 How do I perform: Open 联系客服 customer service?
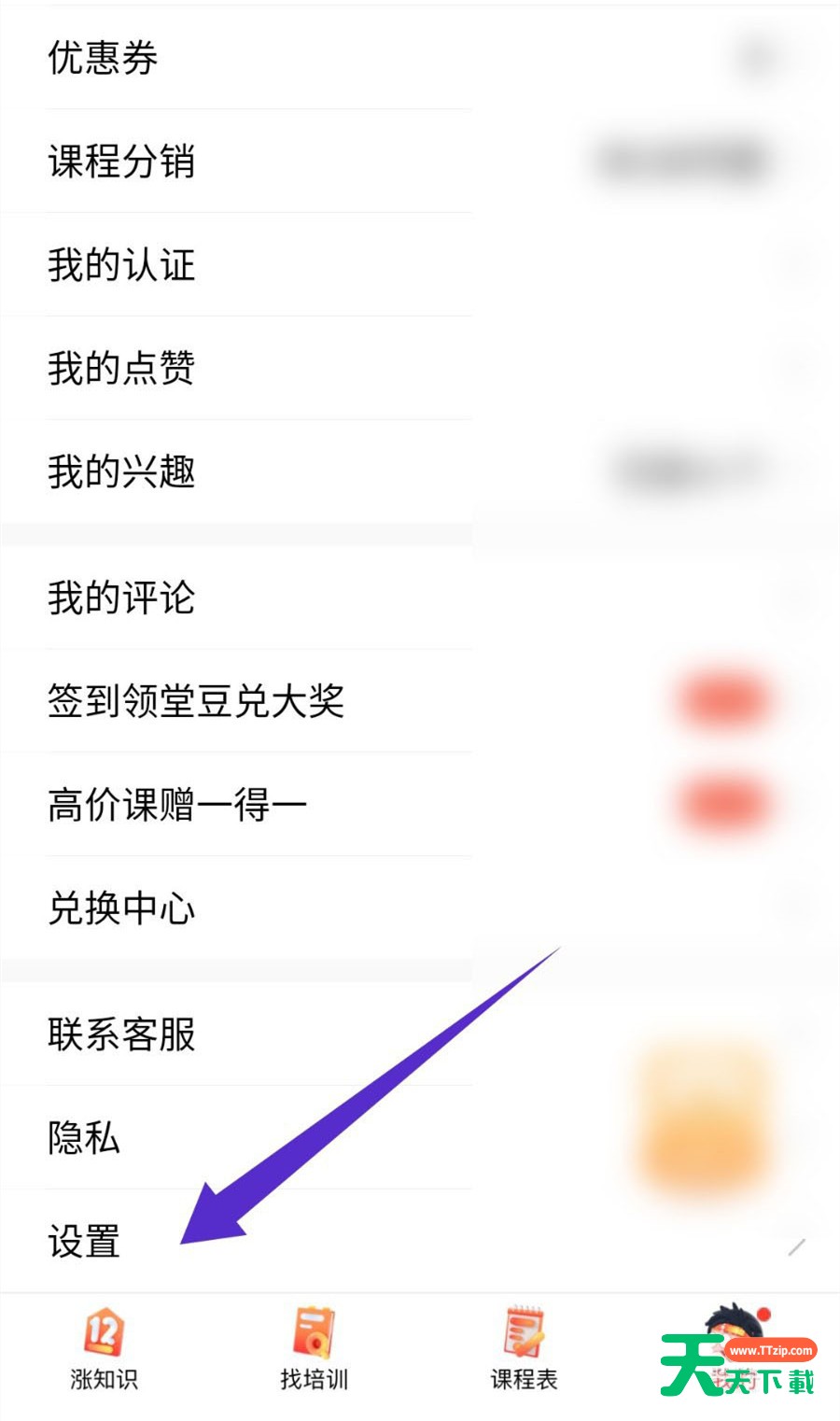[121, 1034]
